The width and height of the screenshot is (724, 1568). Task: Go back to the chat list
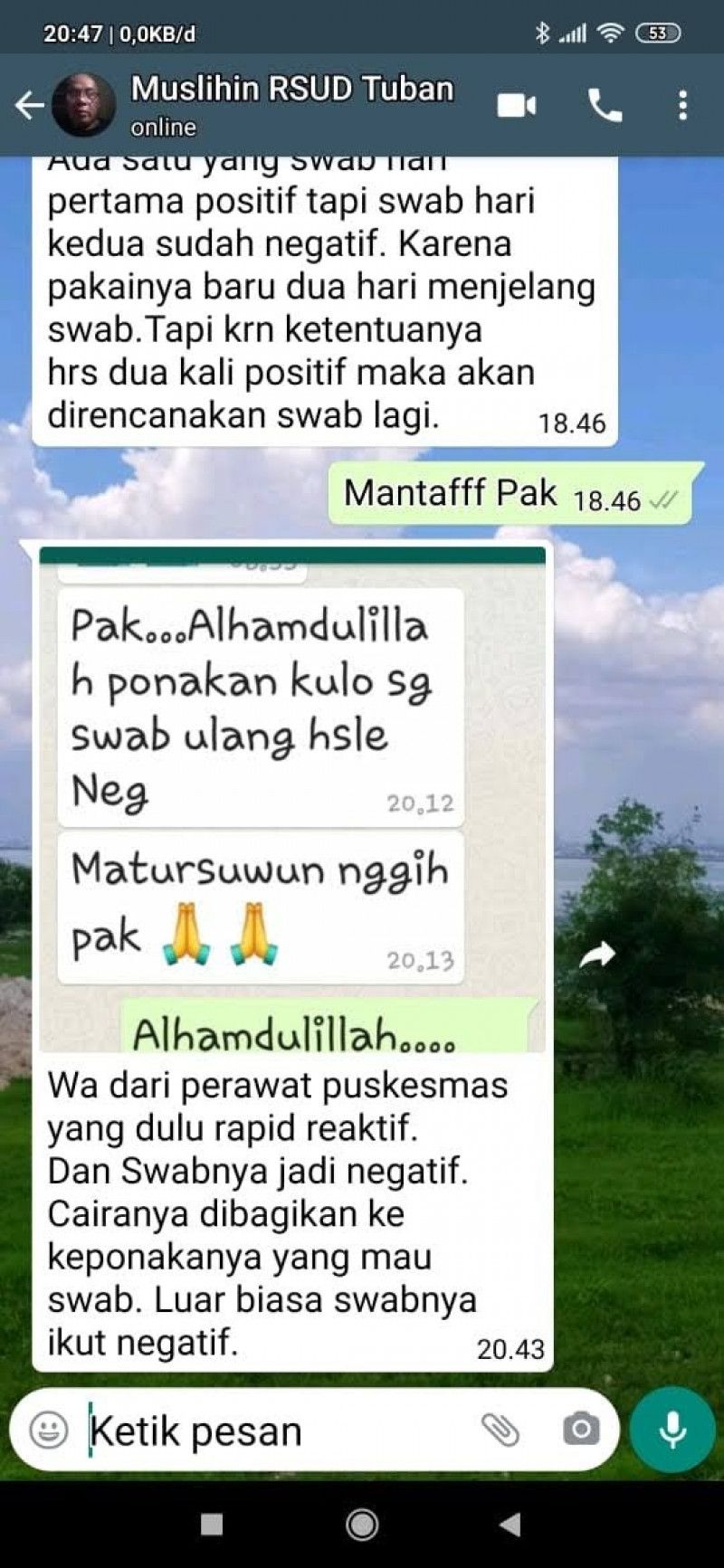pos(29,106)
